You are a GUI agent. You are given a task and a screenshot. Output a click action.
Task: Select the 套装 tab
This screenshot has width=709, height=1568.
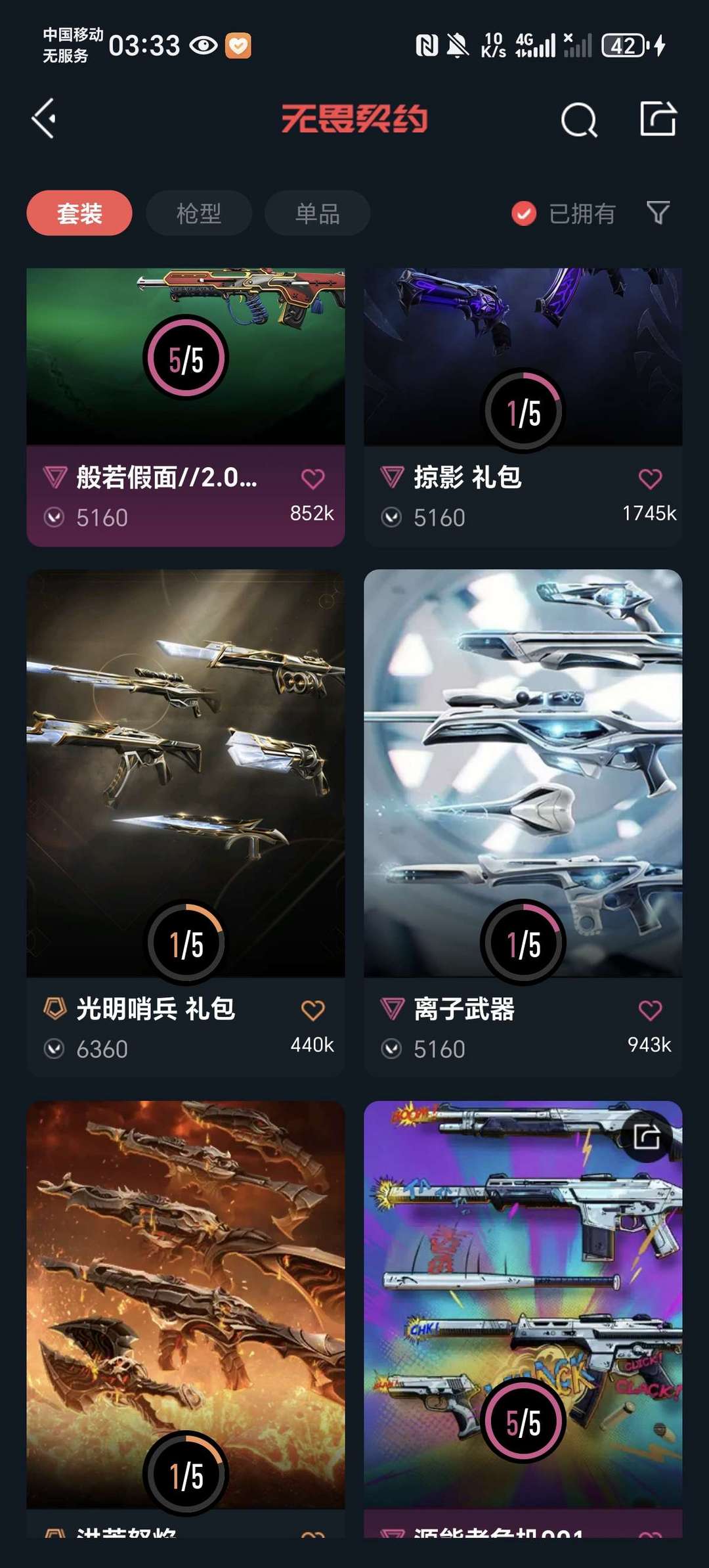[x=79, y=213]
